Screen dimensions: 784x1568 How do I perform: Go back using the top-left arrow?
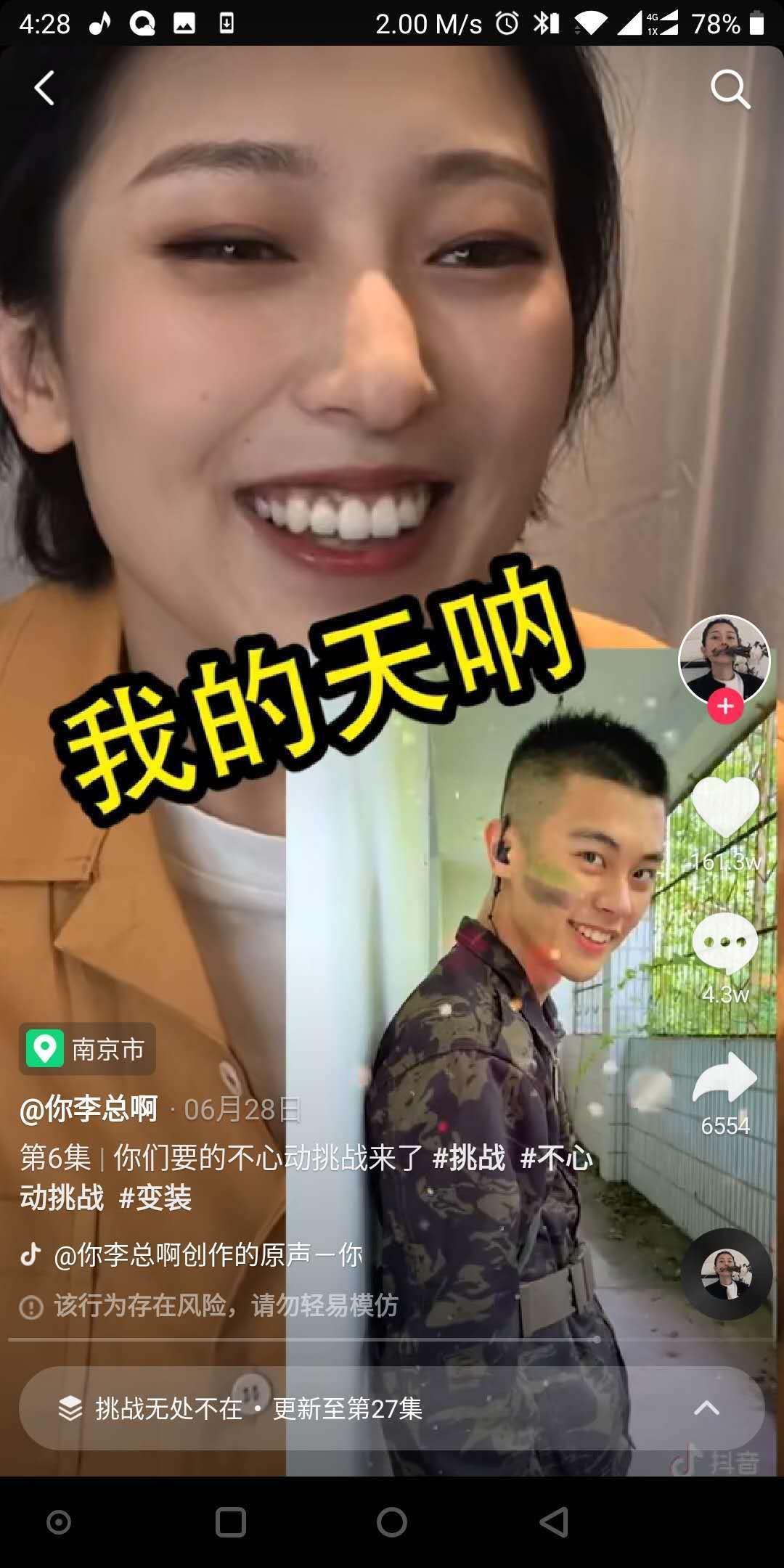pos(44,89)
